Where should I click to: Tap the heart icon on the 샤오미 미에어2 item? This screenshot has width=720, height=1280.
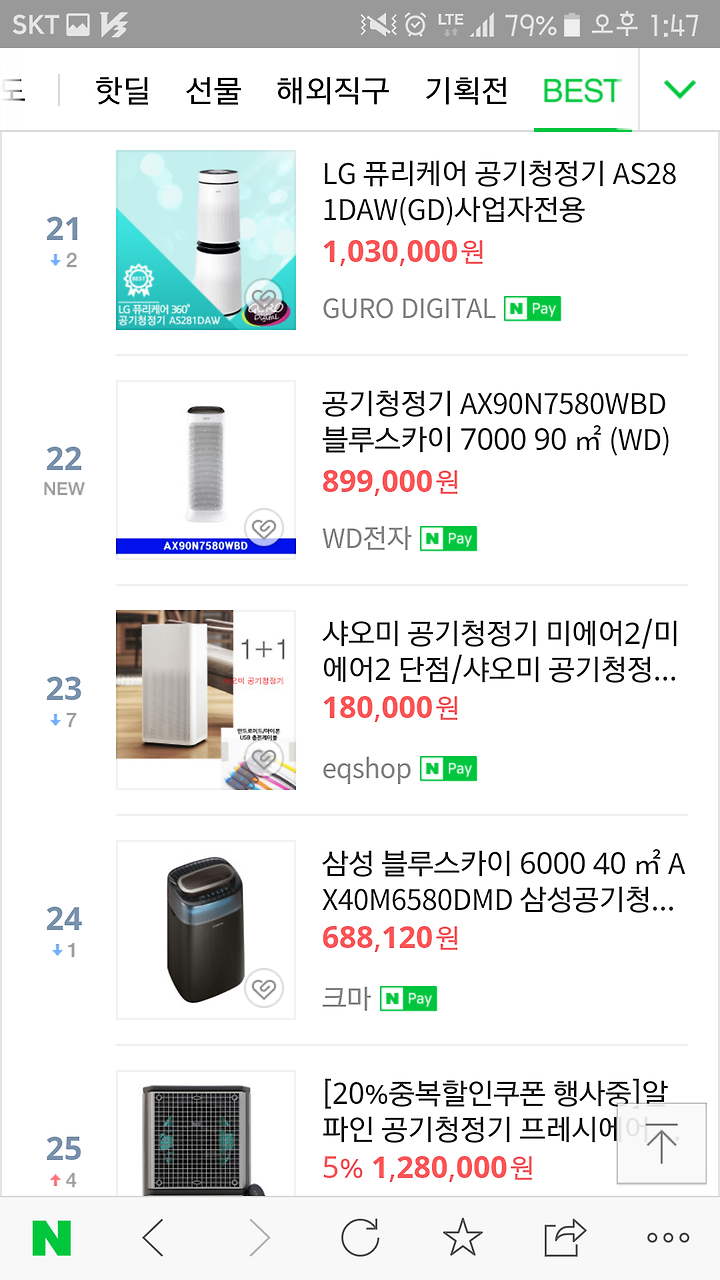264,757
